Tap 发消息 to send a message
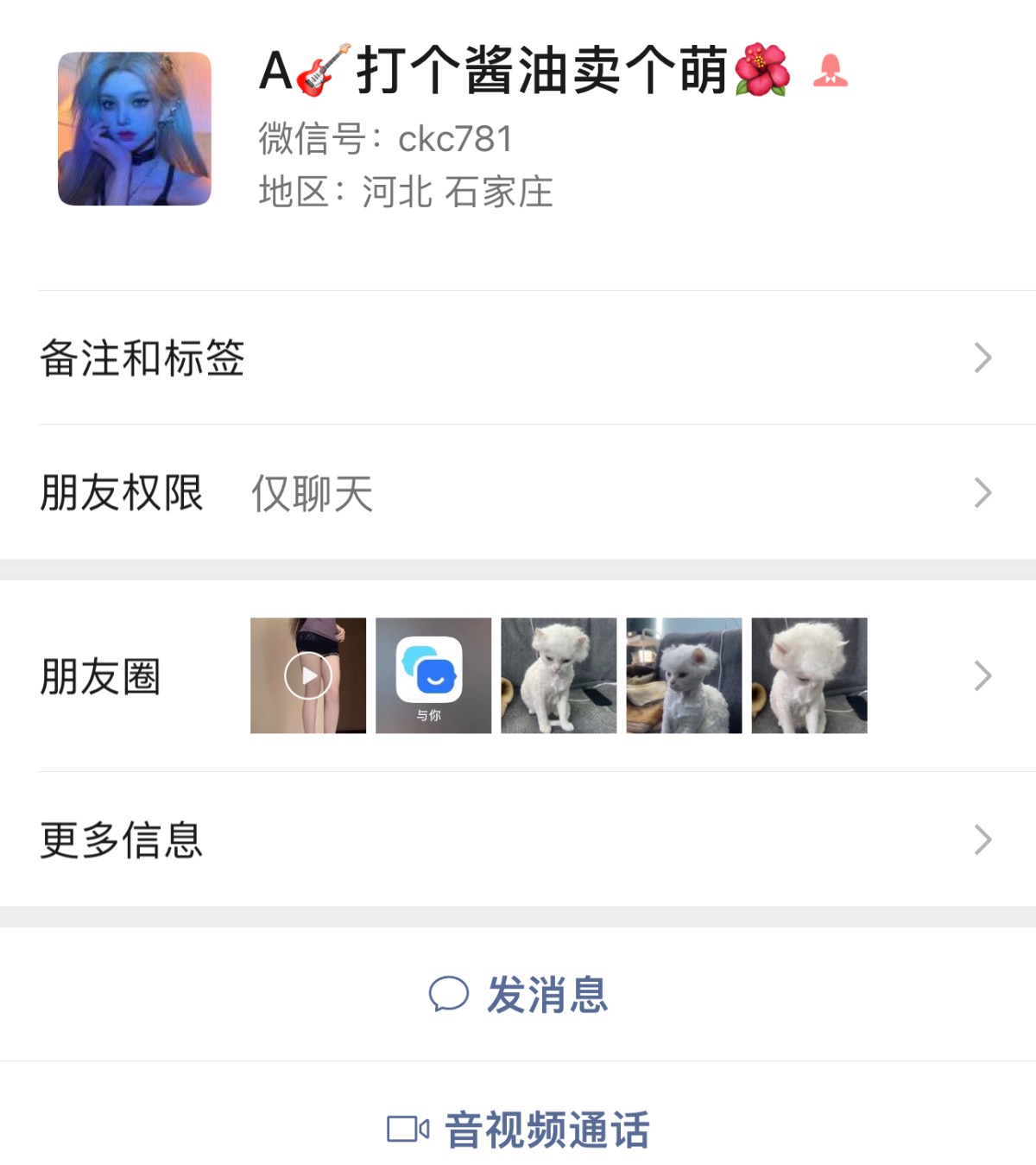 click(519, 994)
